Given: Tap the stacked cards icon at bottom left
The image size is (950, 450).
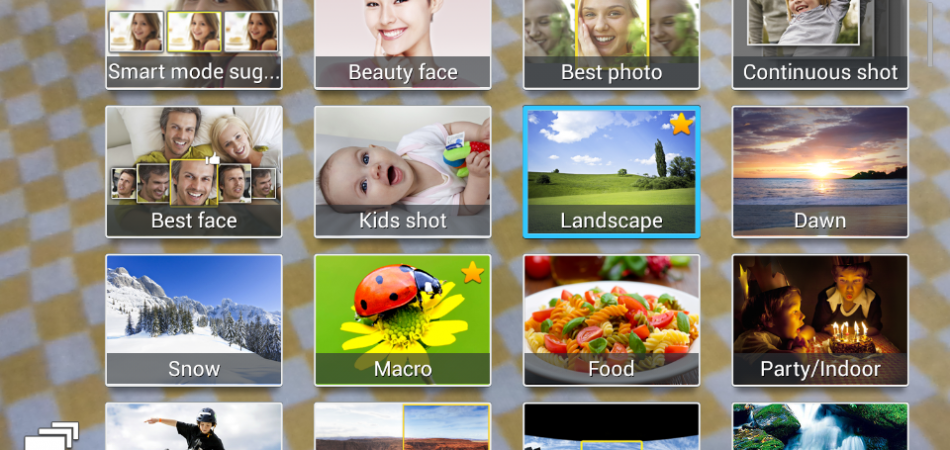Looking at the screenshot, I should tap(50, 436).
